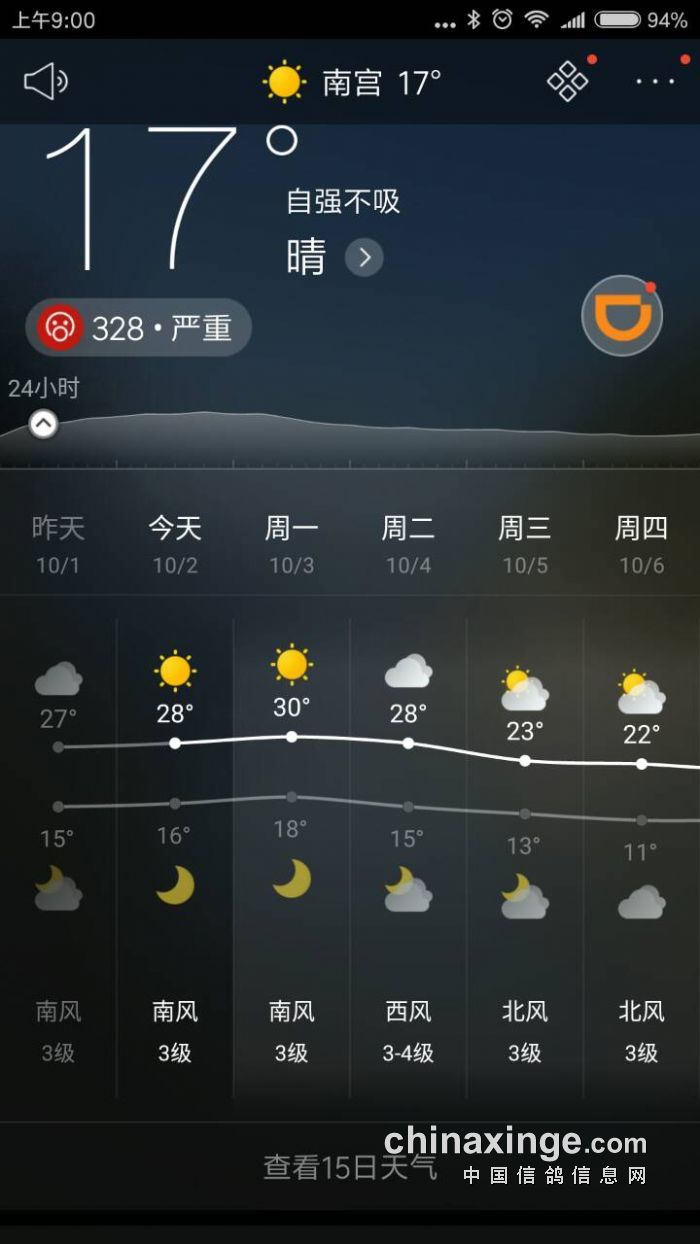Open details arrow next to 晴
Screen dimensions: 700x1244
point(364,258)
